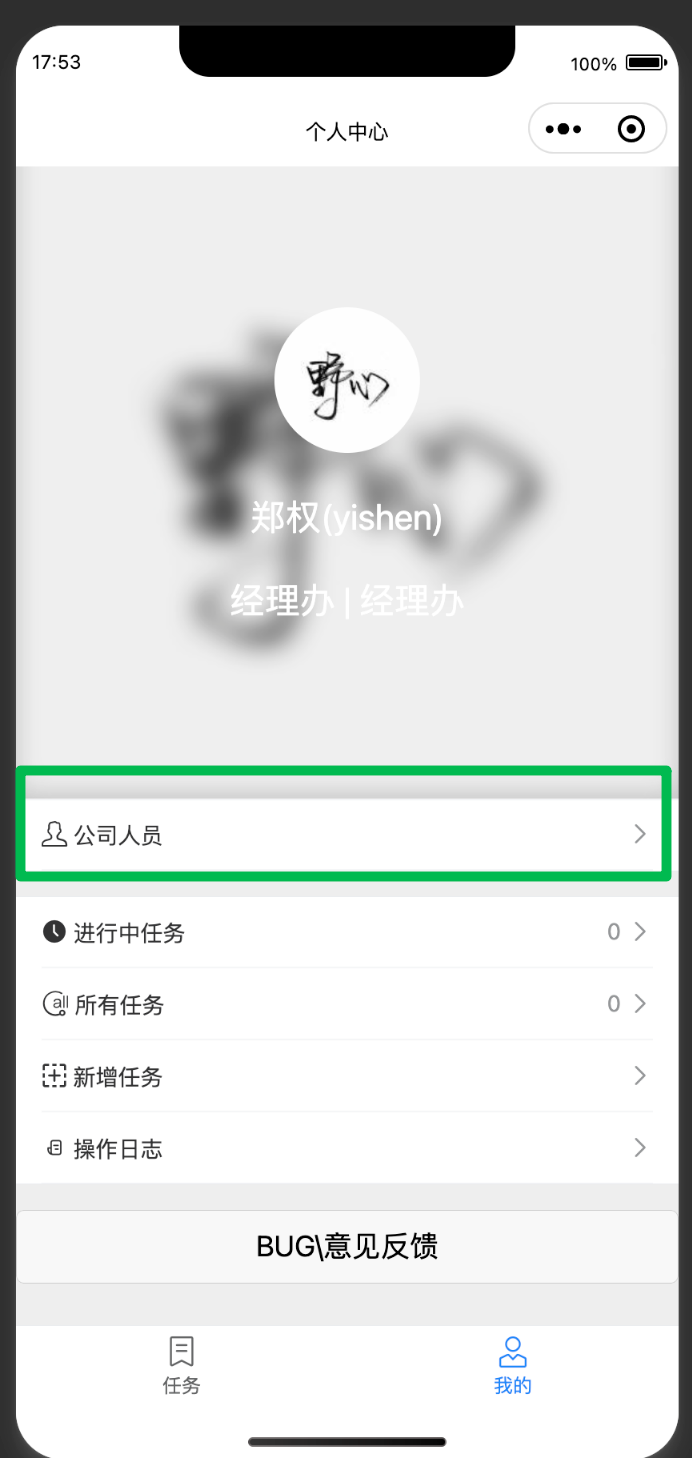Image resolution: width=692 pixels, height=1458 pixels.
Task: Open 进行中任务 list
Action: [346, 933]
